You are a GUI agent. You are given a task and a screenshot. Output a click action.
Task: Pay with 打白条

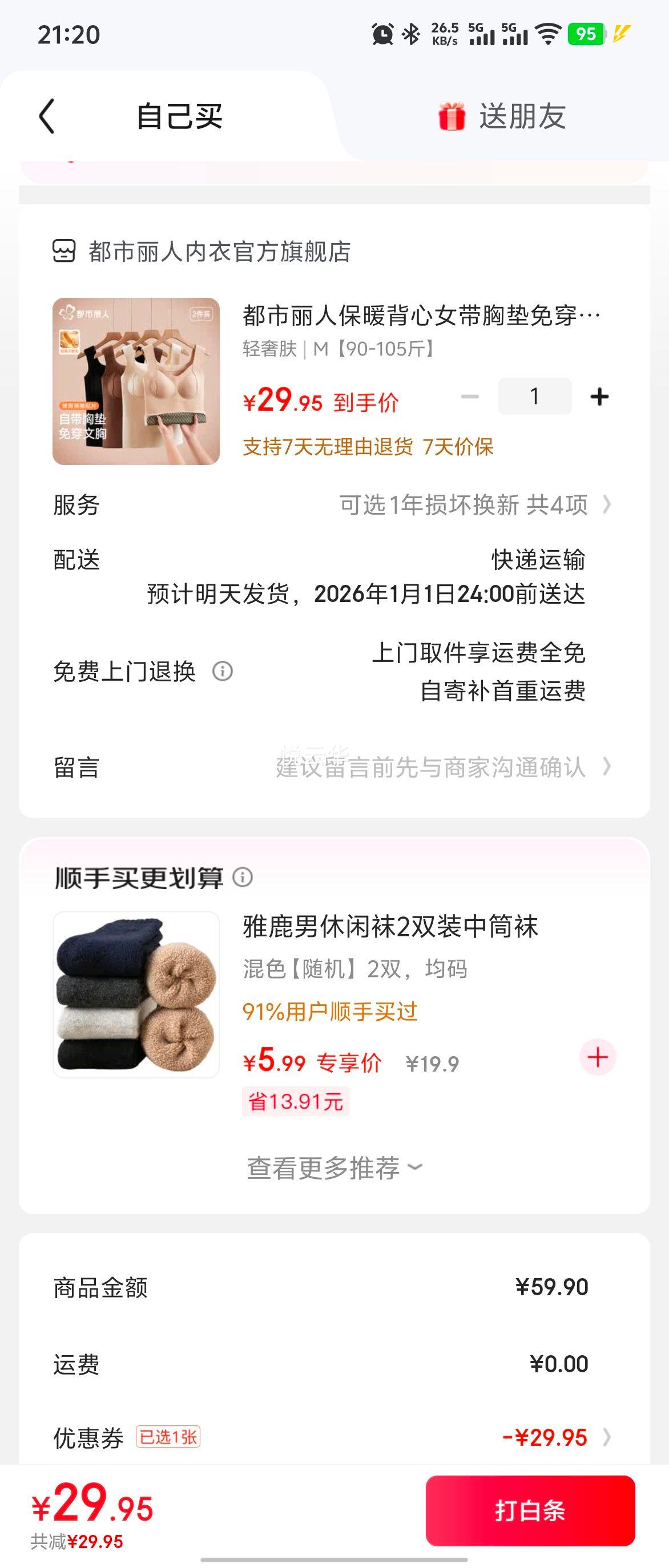530,1510
